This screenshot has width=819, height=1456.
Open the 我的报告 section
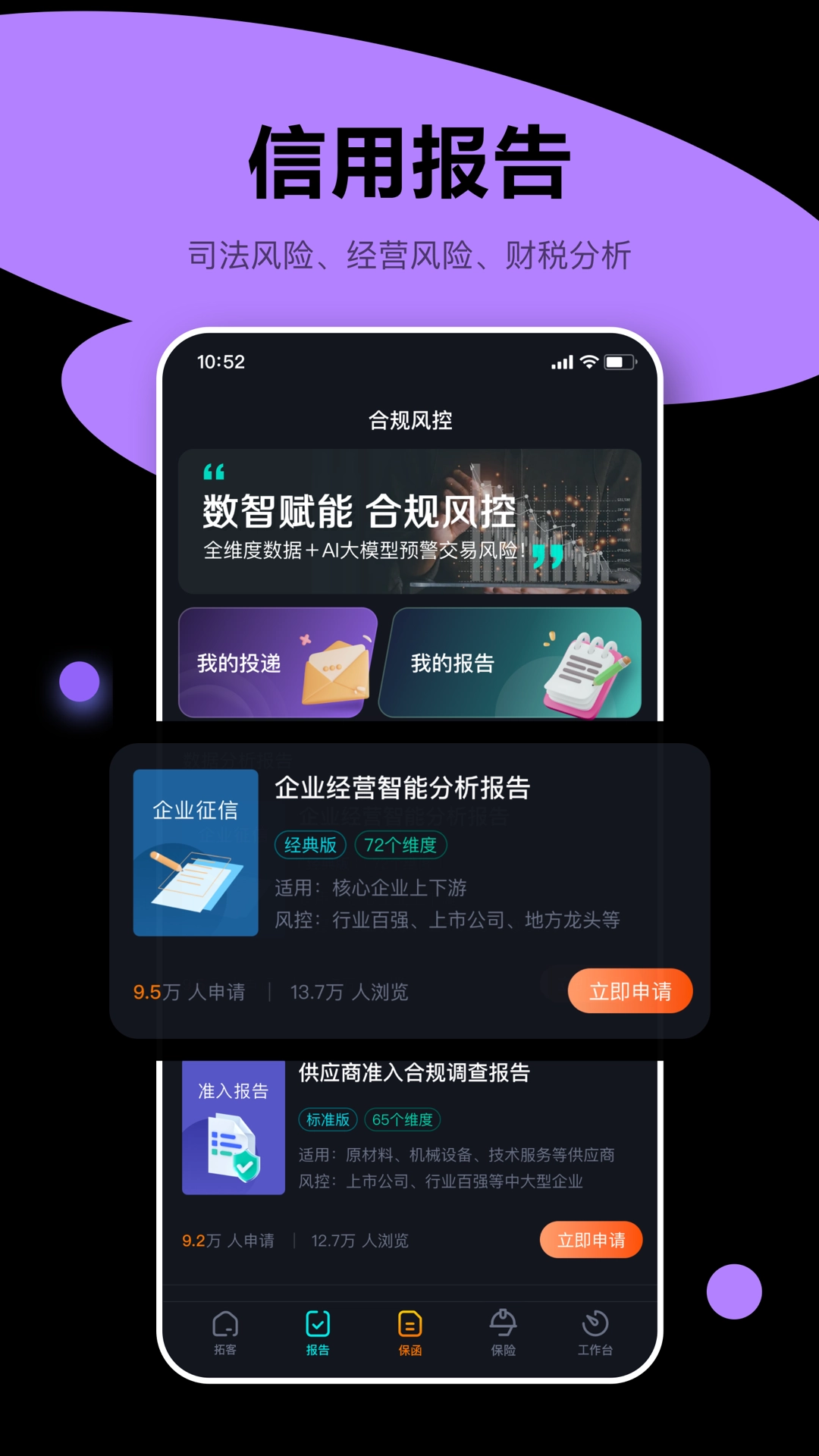[514, 664]
